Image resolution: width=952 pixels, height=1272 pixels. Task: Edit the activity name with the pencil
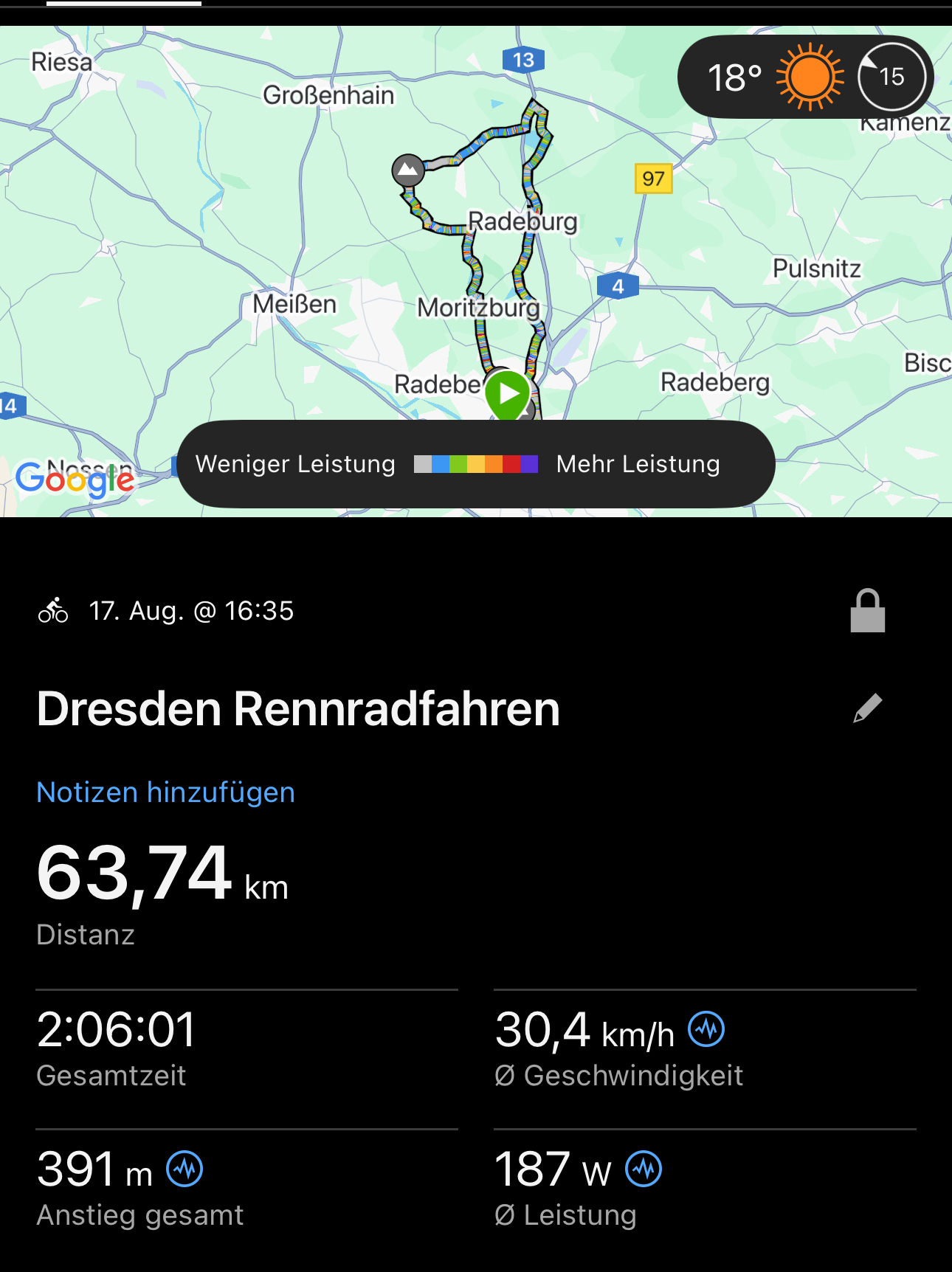pyautogui.click(x=868, y=708)
